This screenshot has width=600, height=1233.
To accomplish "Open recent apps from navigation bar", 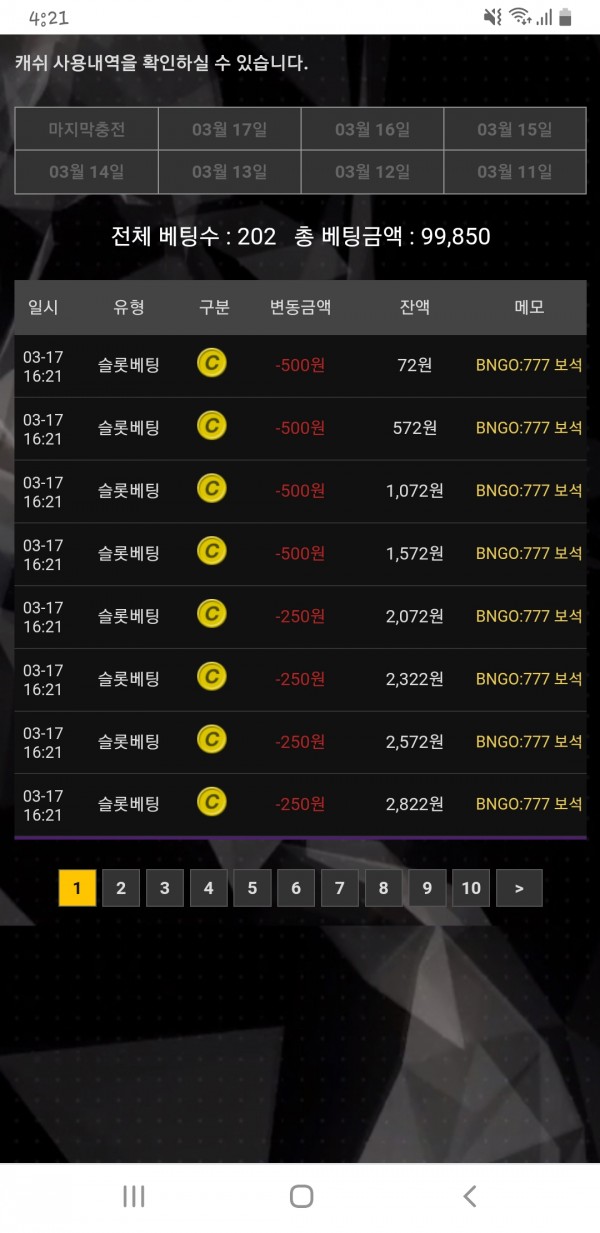I will pos(133,1196).
